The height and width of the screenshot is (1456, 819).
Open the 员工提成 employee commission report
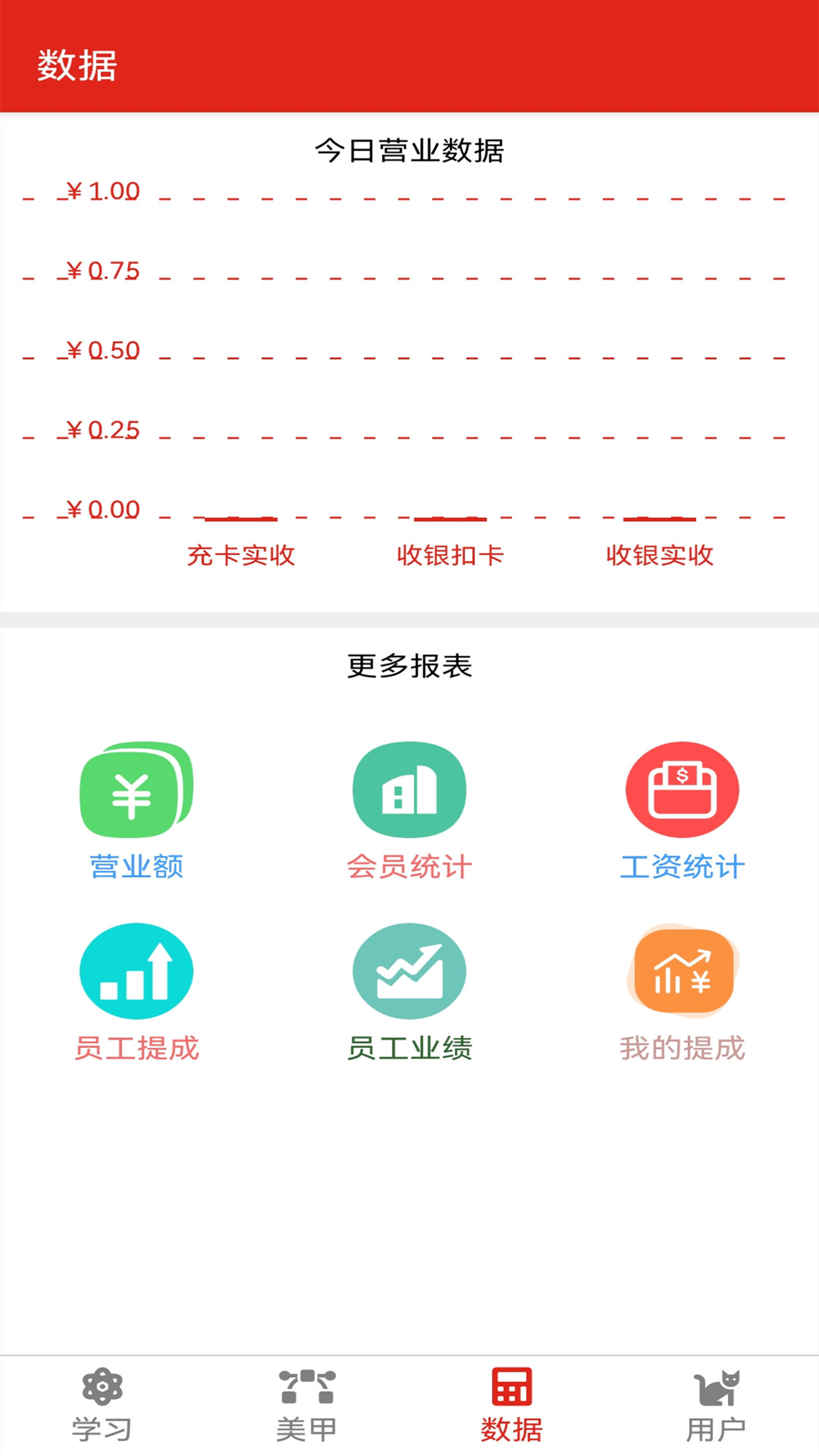click(x=136, y=992)
